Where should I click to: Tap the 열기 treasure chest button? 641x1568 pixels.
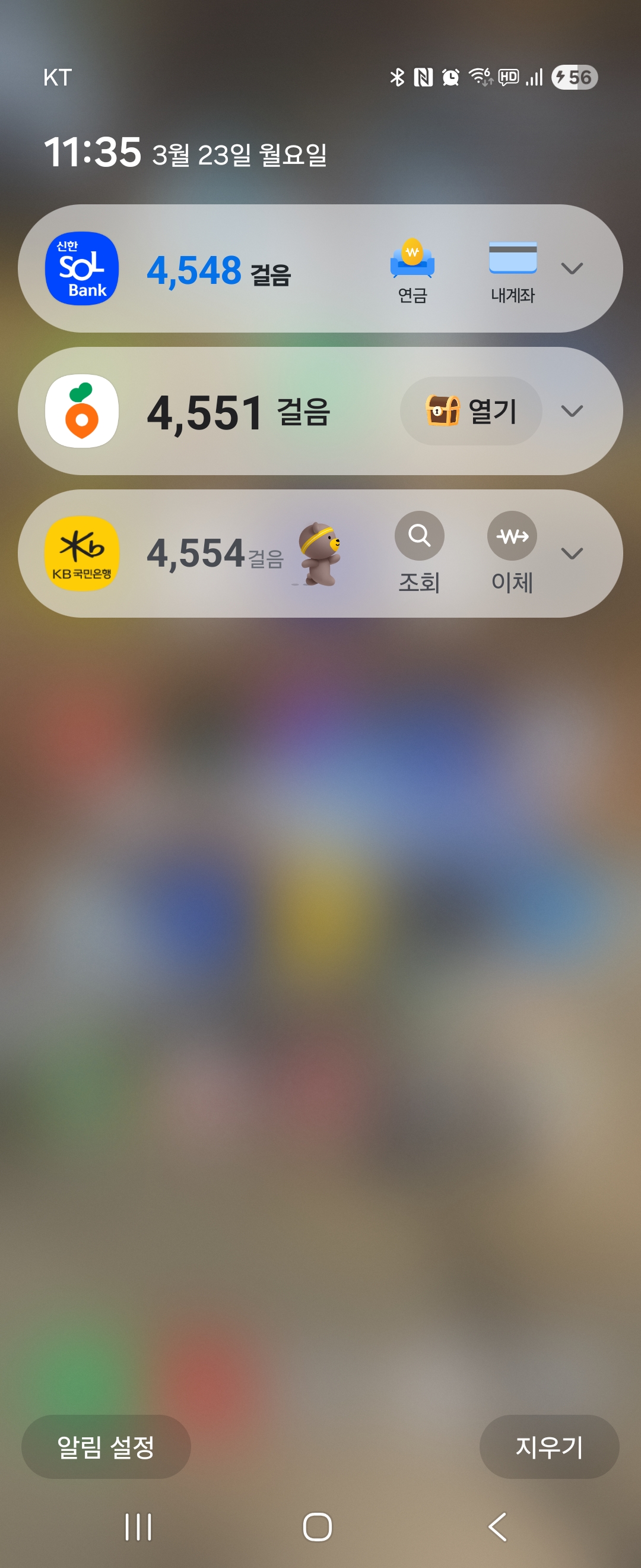[x=471, y=411]
